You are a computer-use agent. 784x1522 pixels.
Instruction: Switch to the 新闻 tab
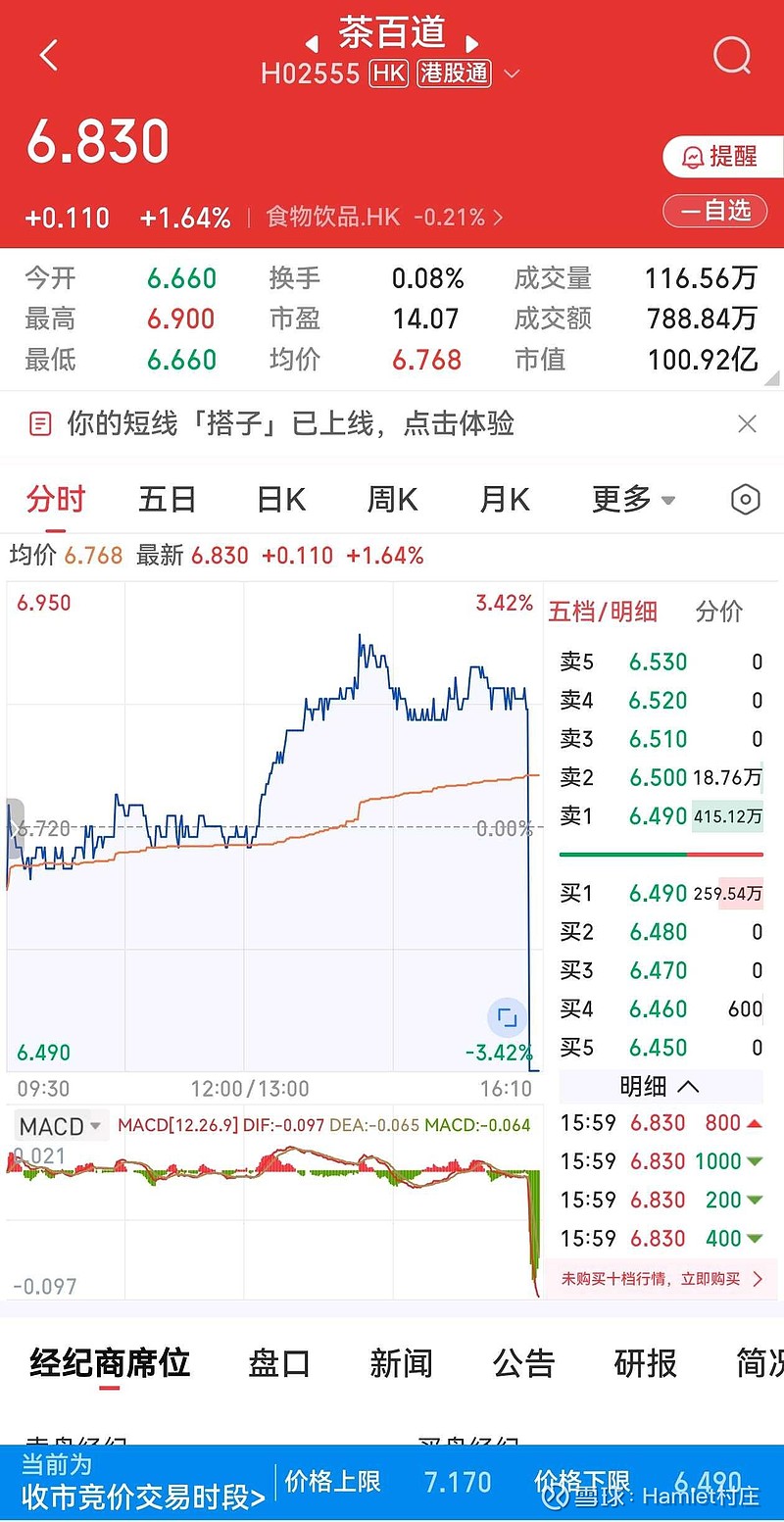pos(401,1363)
